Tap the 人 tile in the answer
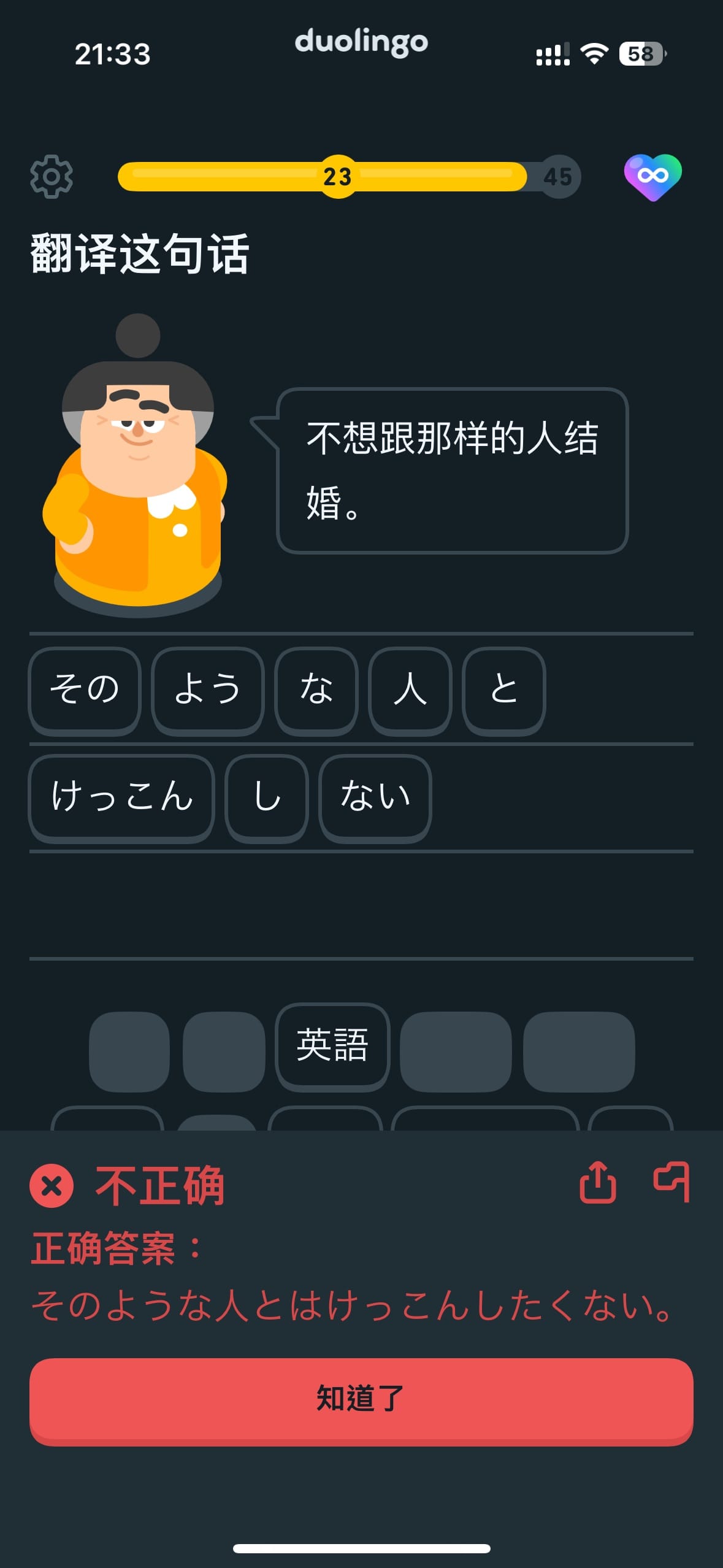 pos(410,690)
